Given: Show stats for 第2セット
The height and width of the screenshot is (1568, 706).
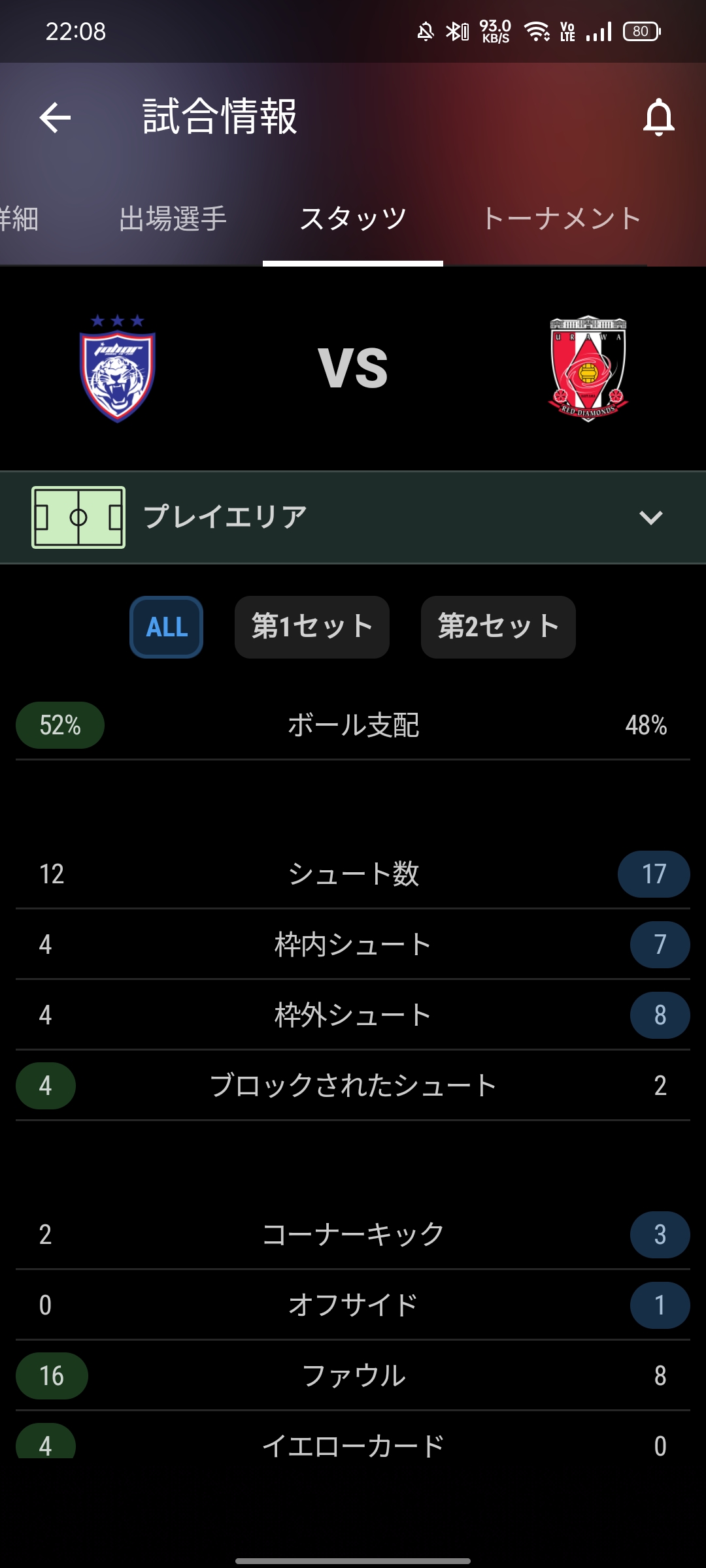Looking at the screenshot, I should (x=498, y=627).
